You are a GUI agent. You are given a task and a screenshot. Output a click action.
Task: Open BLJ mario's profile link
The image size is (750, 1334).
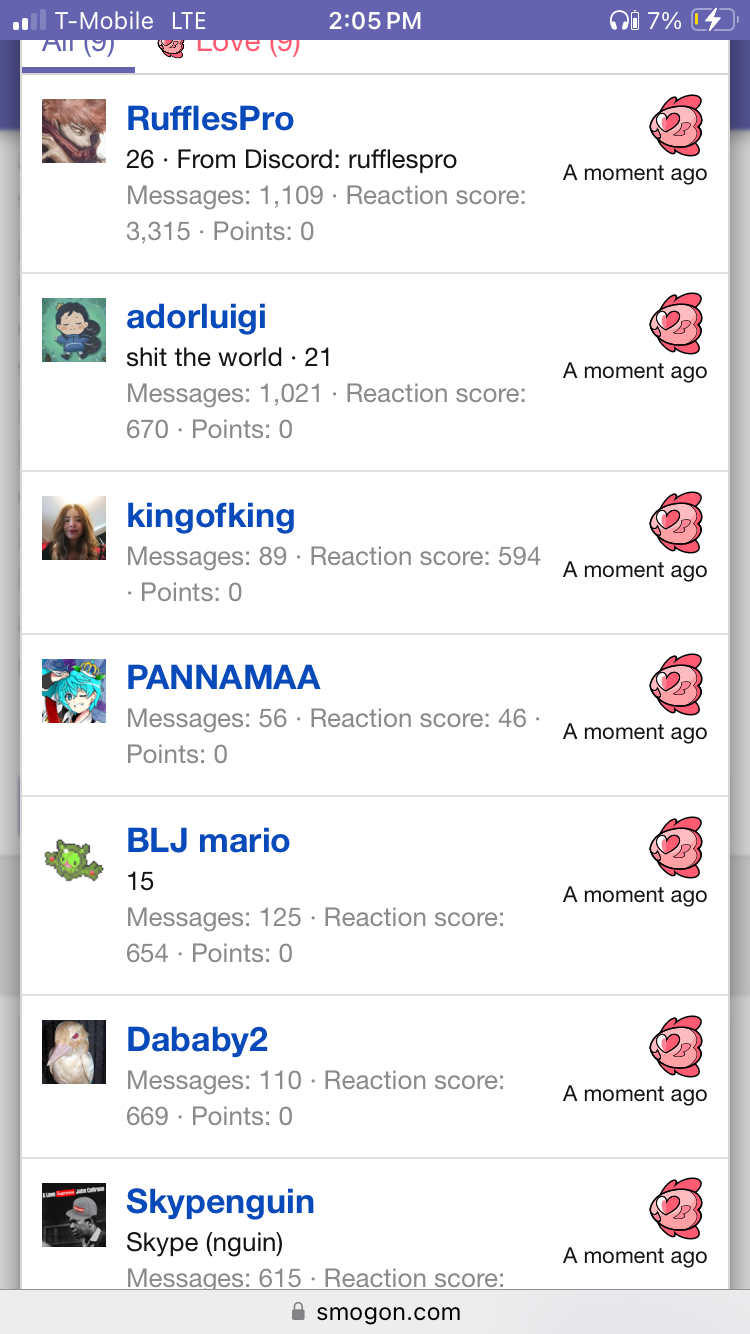pyautogui.click(x=208, y=841)
